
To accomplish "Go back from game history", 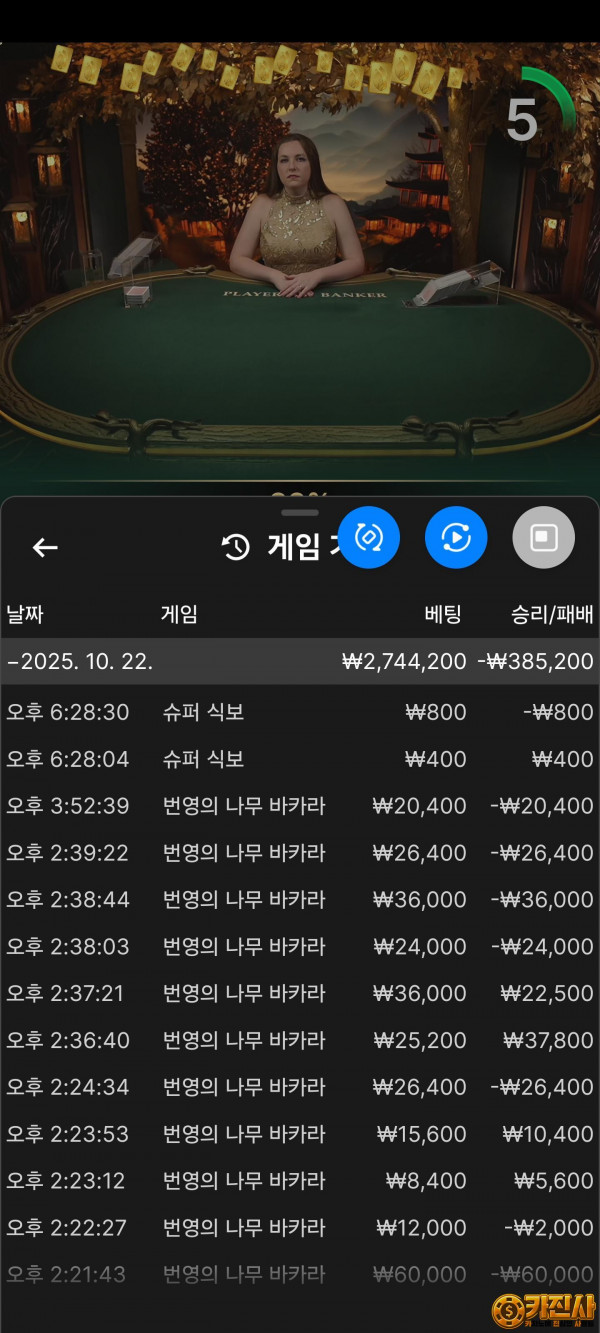I will click(x=45, y=547).
